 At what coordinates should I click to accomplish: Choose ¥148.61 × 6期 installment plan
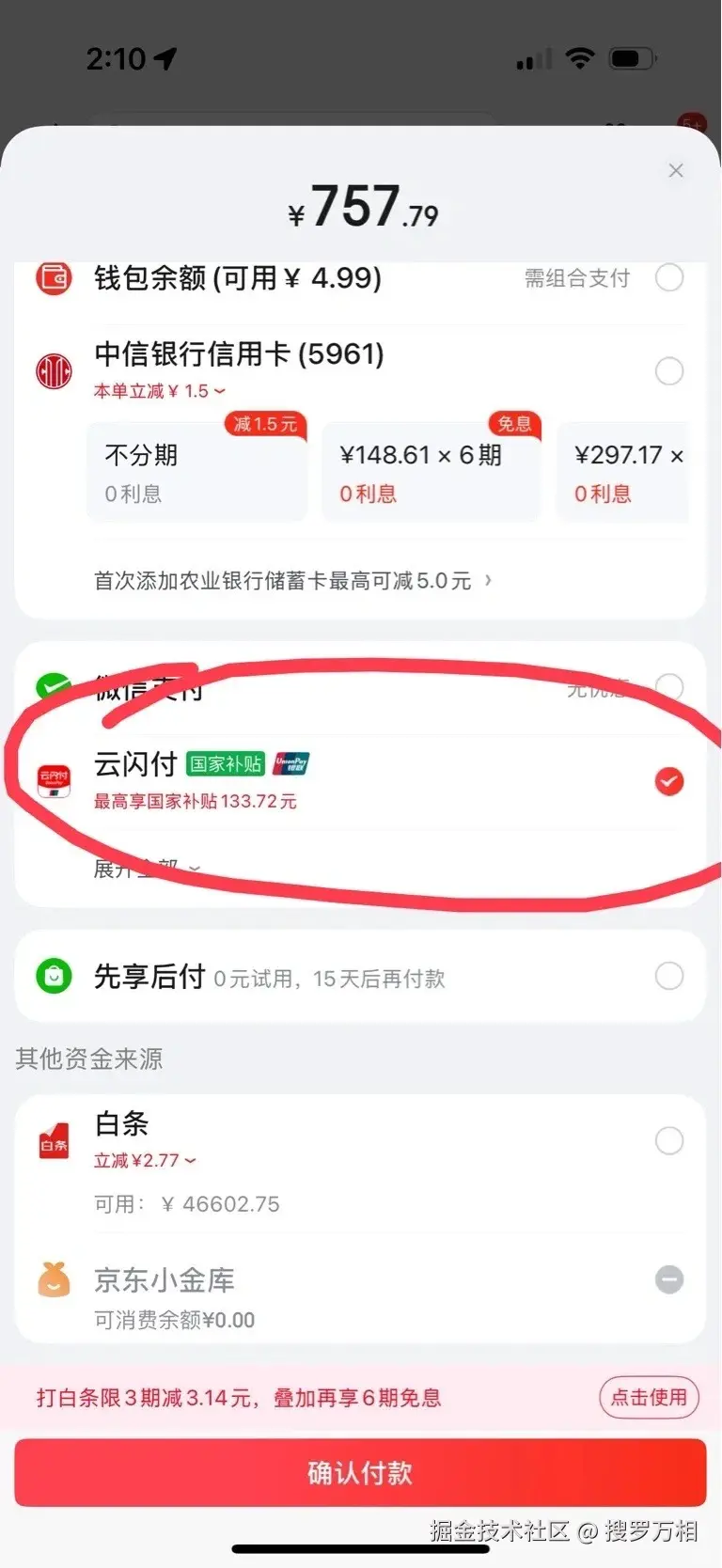pyautogui.click(x=431, y=472)
